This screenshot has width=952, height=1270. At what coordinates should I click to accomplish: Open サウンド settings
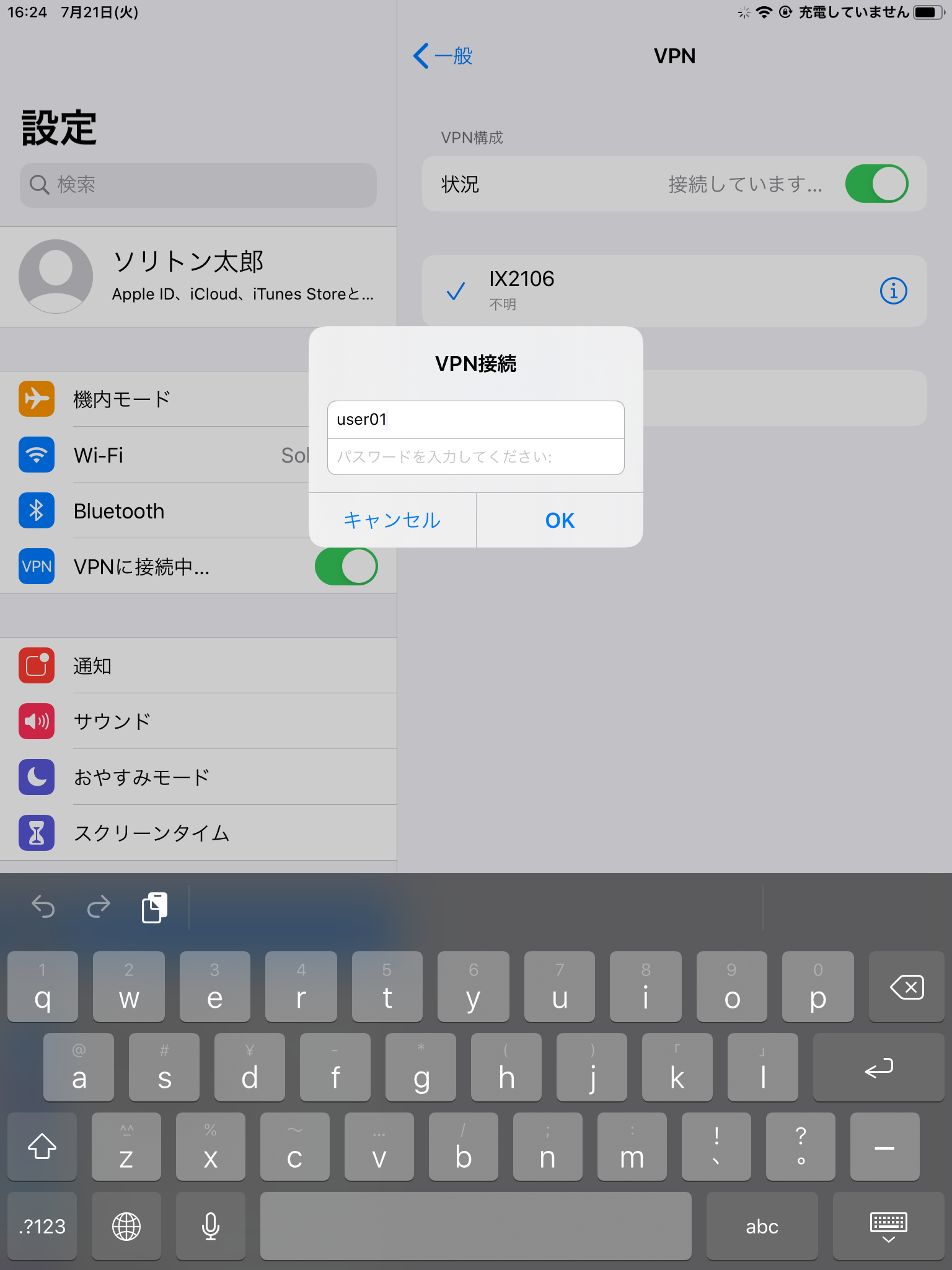pyautogui.click(x=198, y=721)
